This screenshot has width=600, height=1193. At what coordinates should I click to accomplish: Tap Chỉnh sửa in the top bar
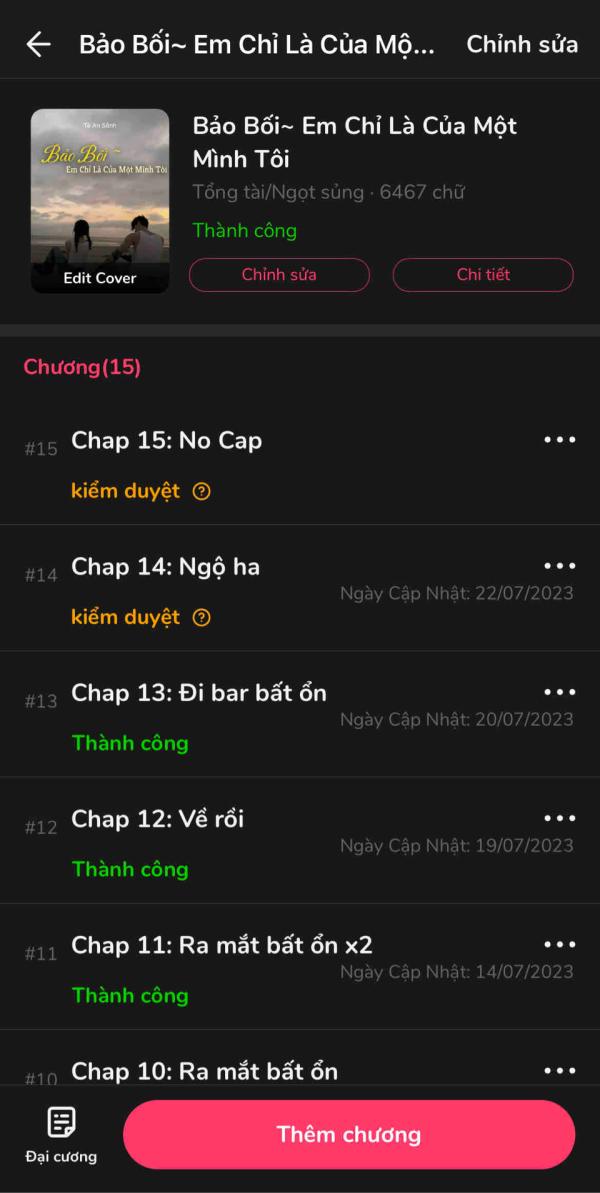(522, 44)
